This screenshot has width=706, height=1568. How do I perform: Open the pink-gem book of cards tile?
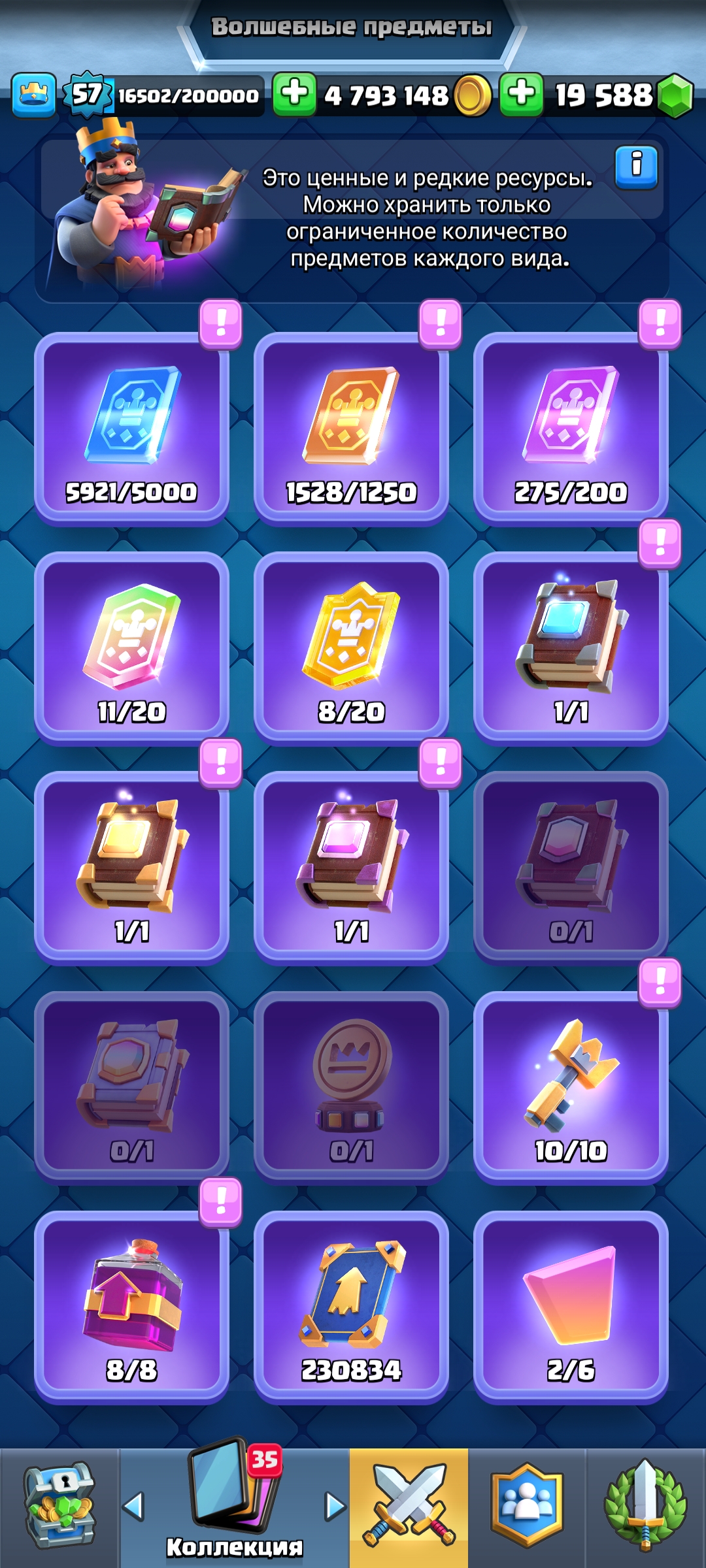click(x=351, y=867)
